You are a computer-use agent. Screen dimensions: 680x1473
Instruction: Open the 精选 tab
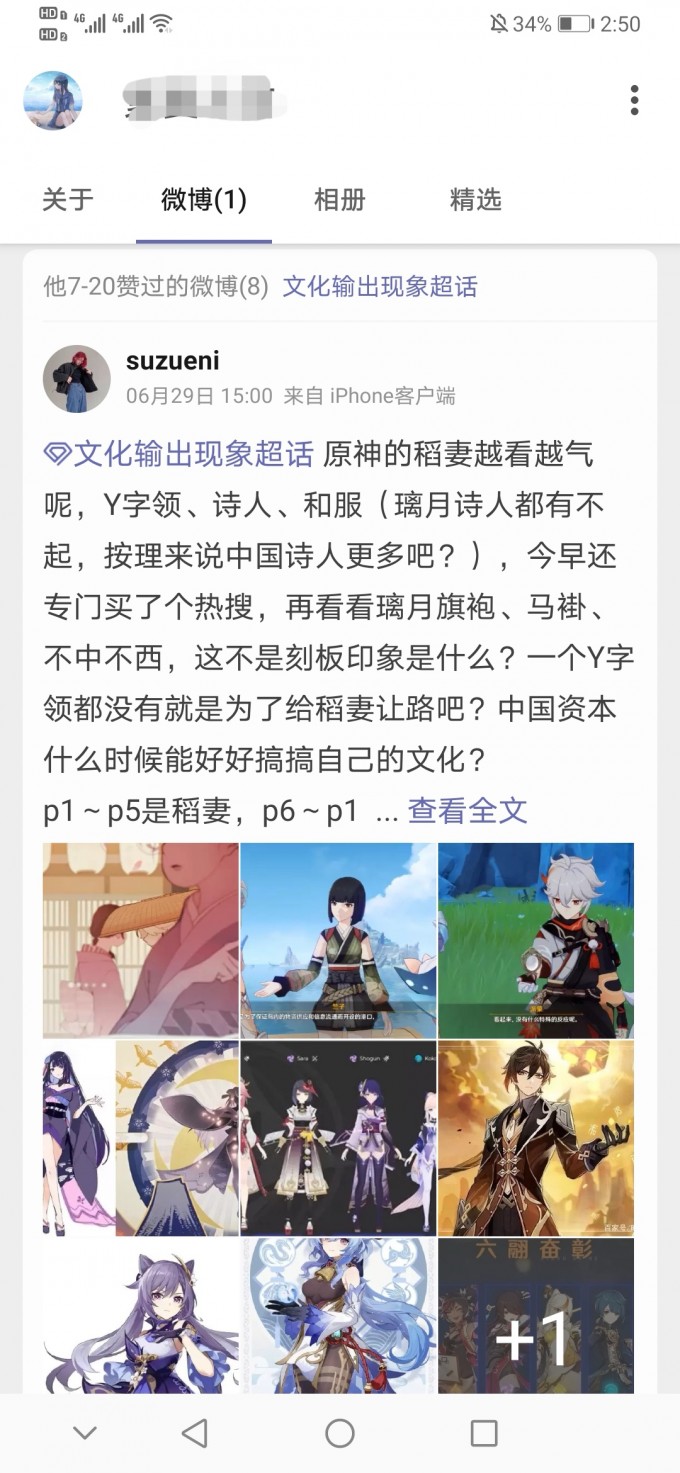[x=475, y=200]
